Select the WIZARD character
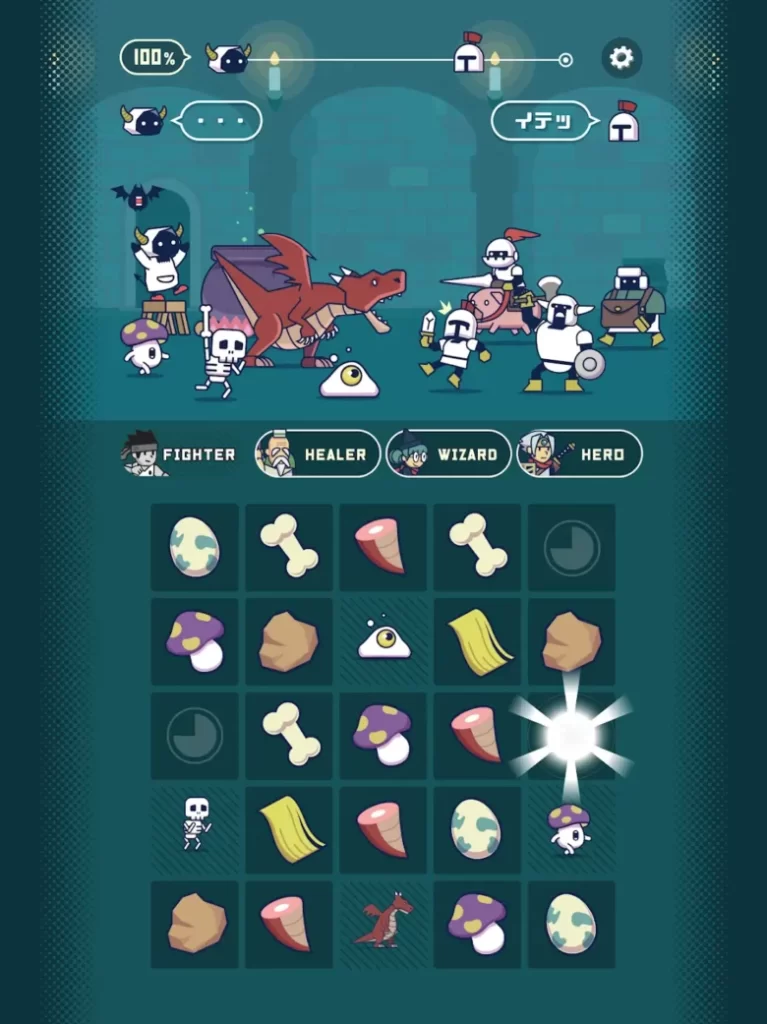 [x=448, y=454]
